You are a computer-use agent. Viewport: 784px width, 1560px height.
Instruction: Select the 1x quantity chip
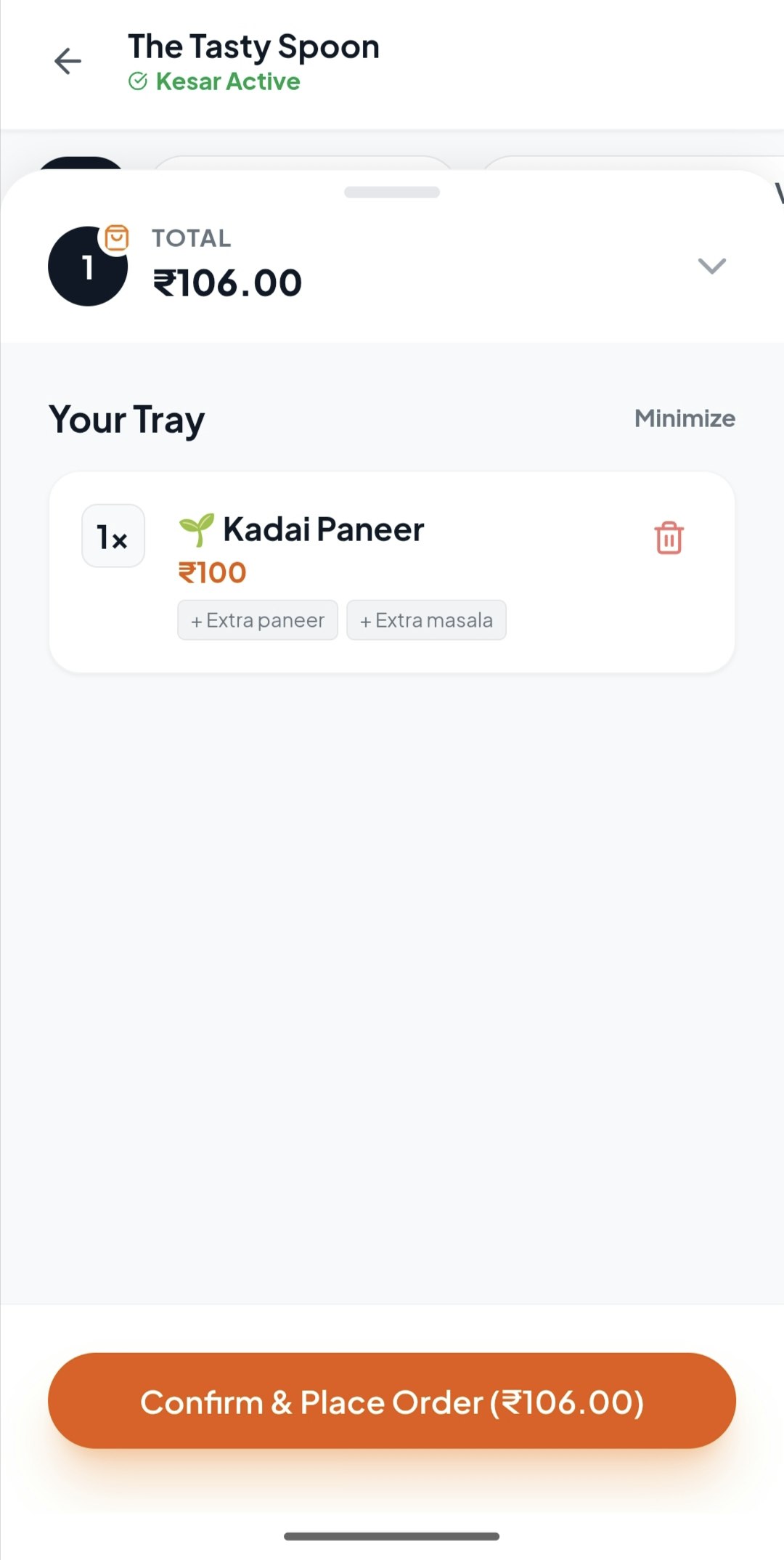[x=113, y=536]
